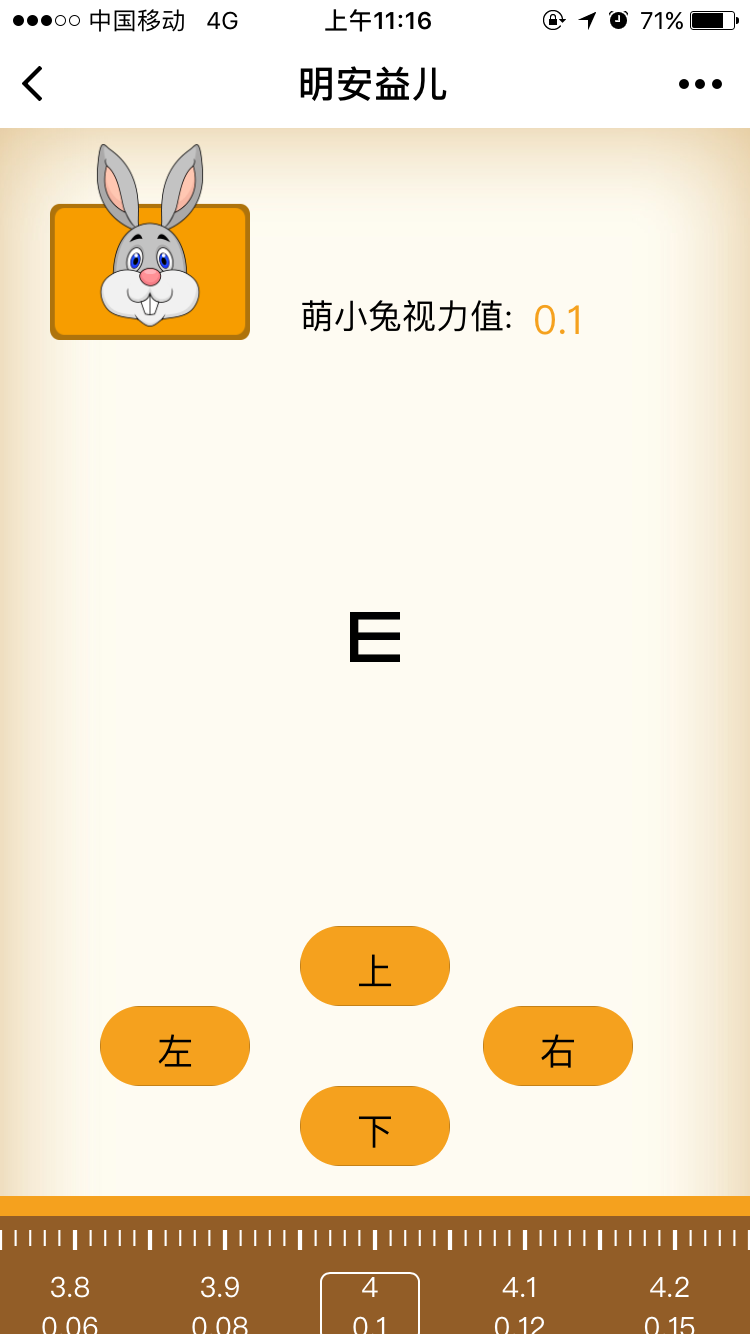Image resolution: width=750 pixels, height=1334 pixels.
Task: Answer that the E points 右 (right)
Action: point(558,1046)
